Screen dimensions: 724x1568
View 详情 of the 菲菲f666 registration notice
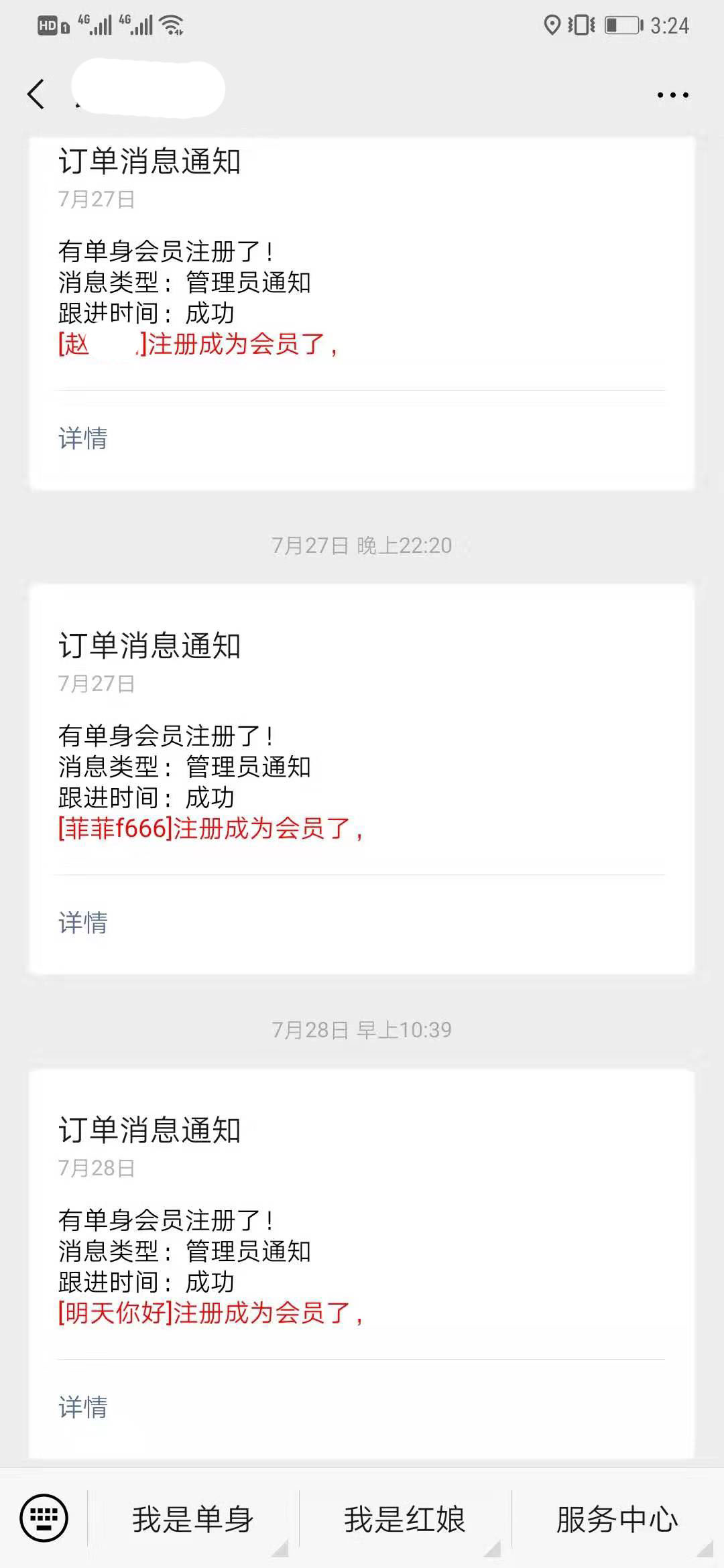[x=83, y=923]
